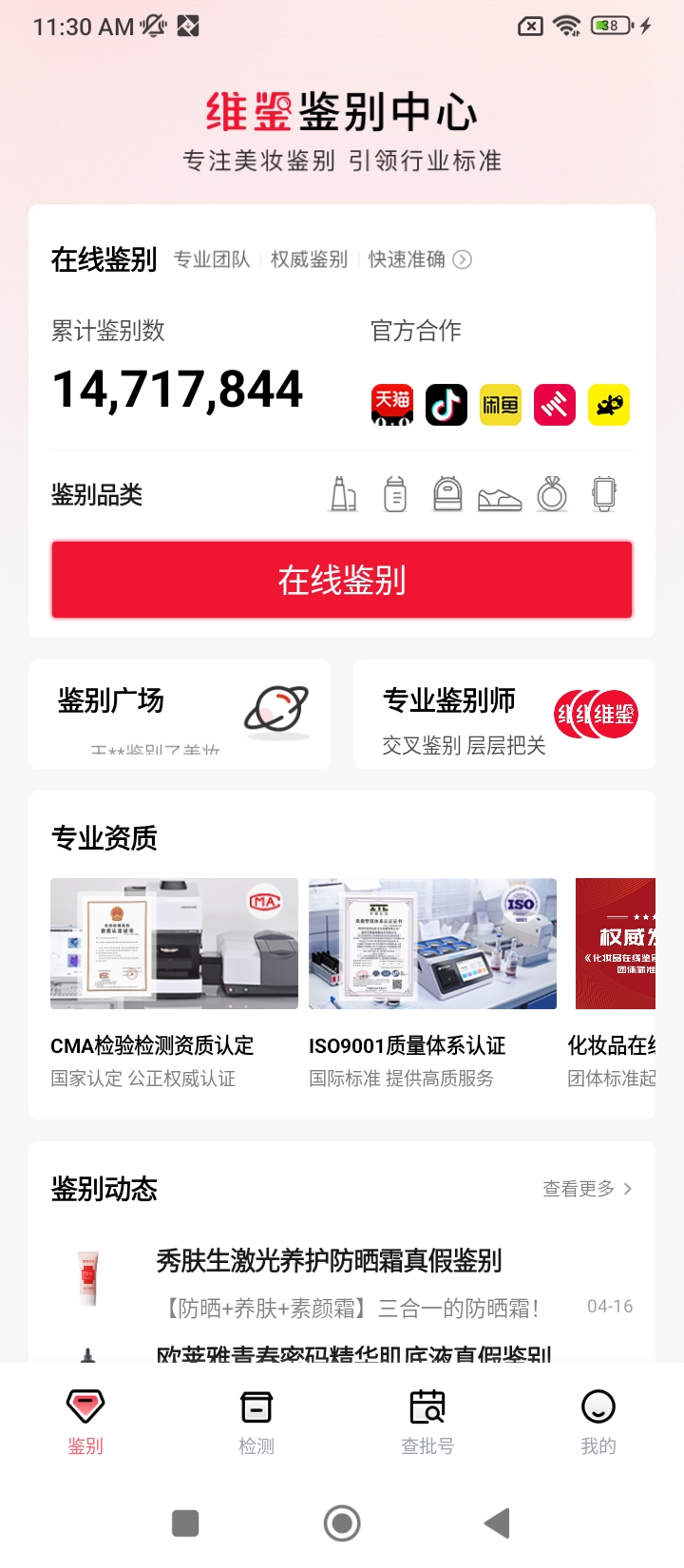Open the 秀肤生激光养护防晒霜真假鉴别 article
This screenshot has width=684, height=1568.
click(329, 1261)
